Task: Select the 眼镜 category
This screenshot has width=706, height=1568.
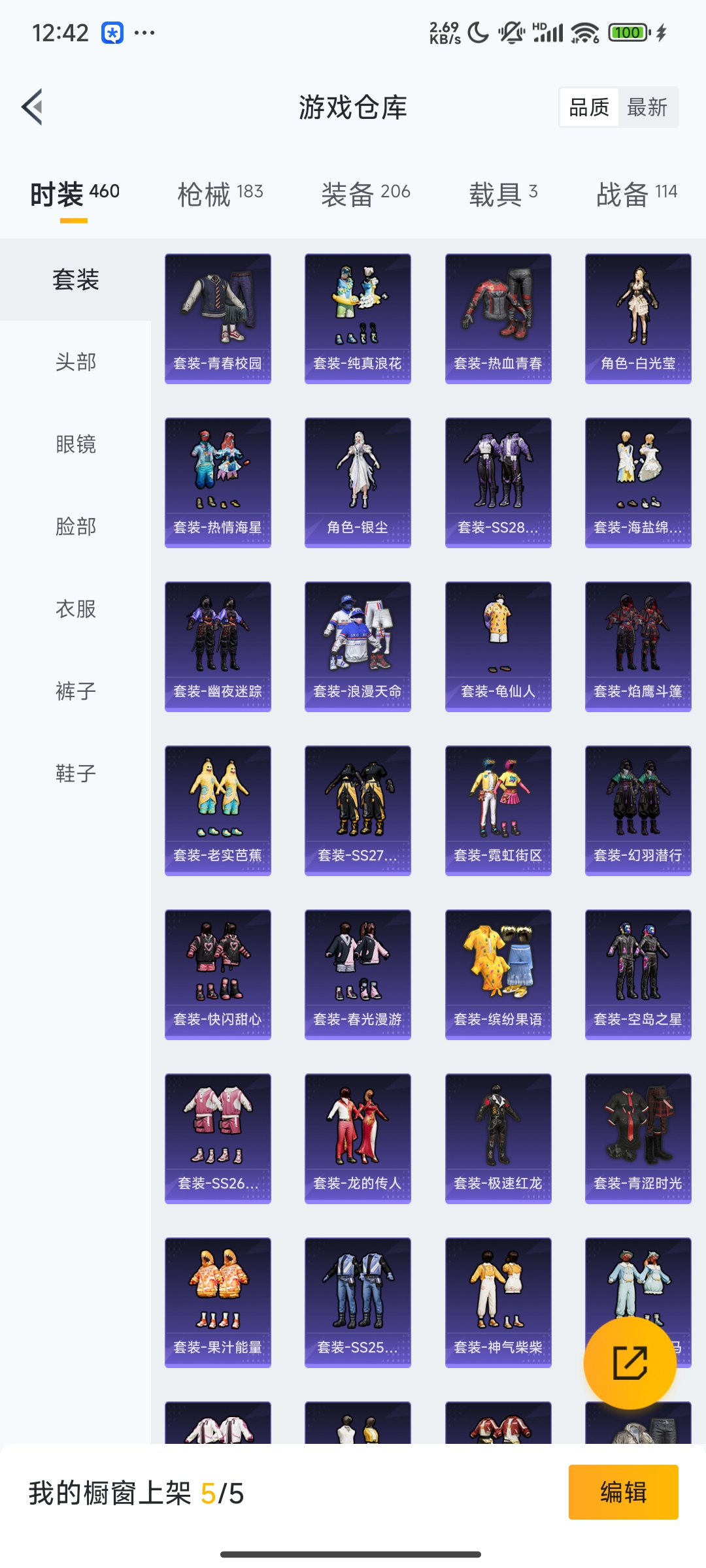Action: pyautogui.click(x=76, y=444)
